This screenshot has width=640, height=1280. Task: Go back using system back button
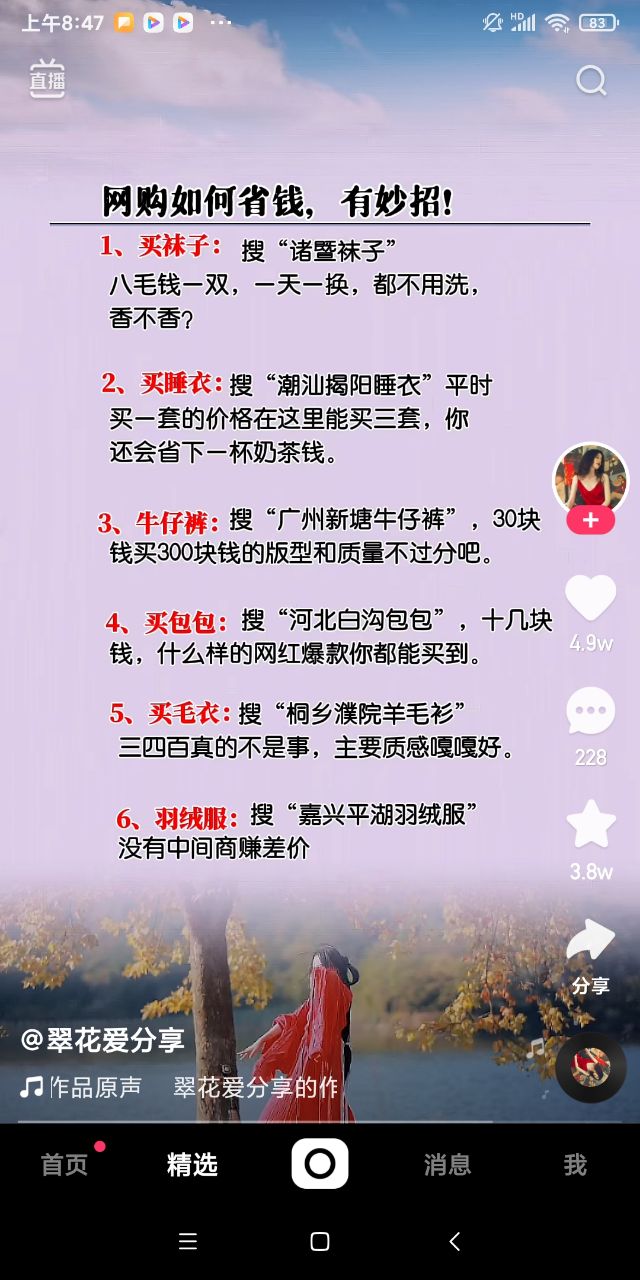(455, 1241)
